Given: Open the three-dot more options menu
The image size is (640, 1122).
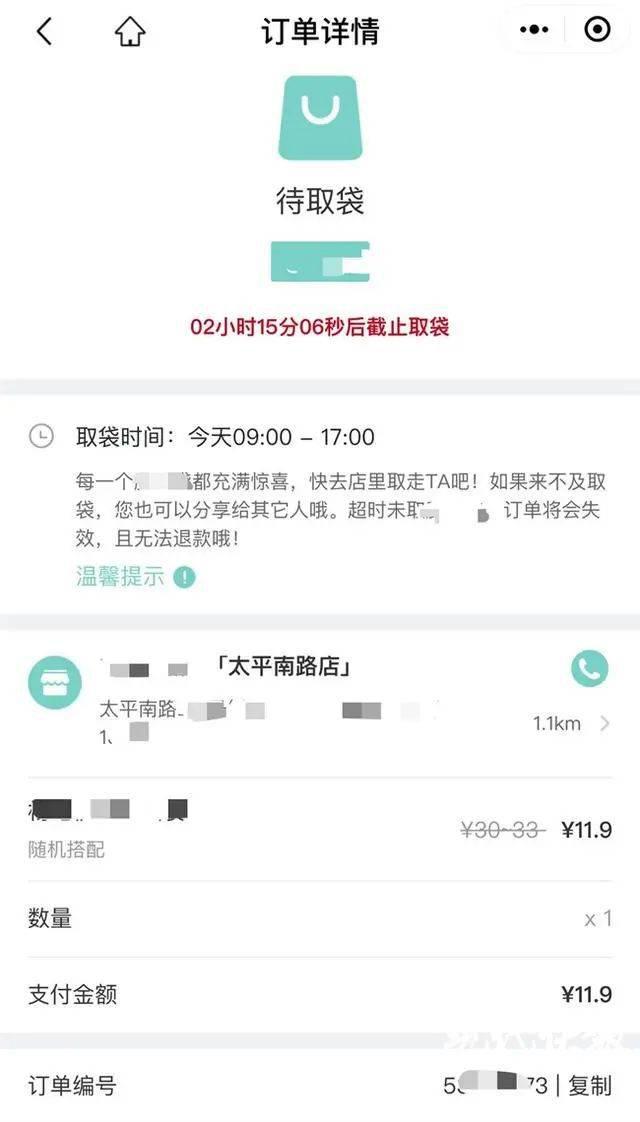Looking at the screenshot, I should [535, 30].
